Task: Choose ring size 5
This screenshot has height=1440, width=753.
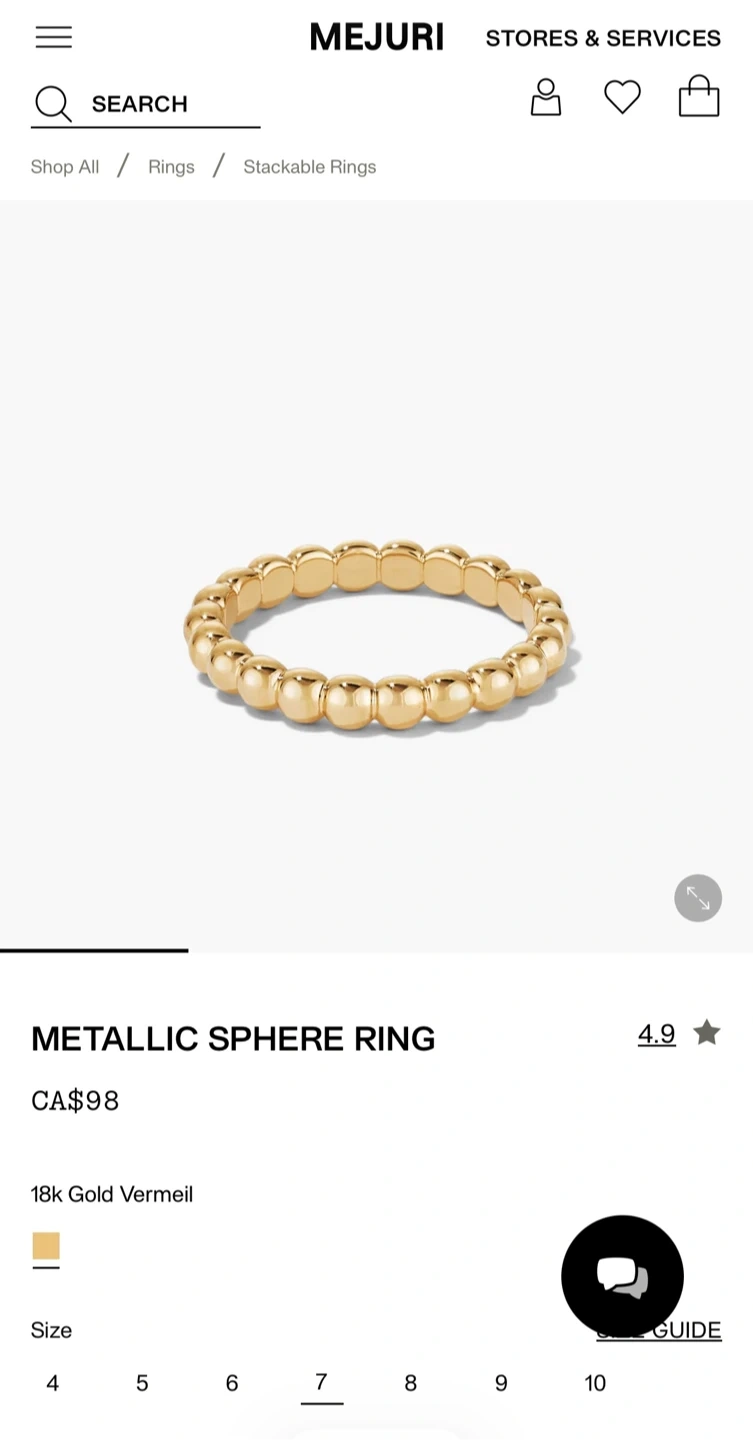Action: tap(142, 1383)
